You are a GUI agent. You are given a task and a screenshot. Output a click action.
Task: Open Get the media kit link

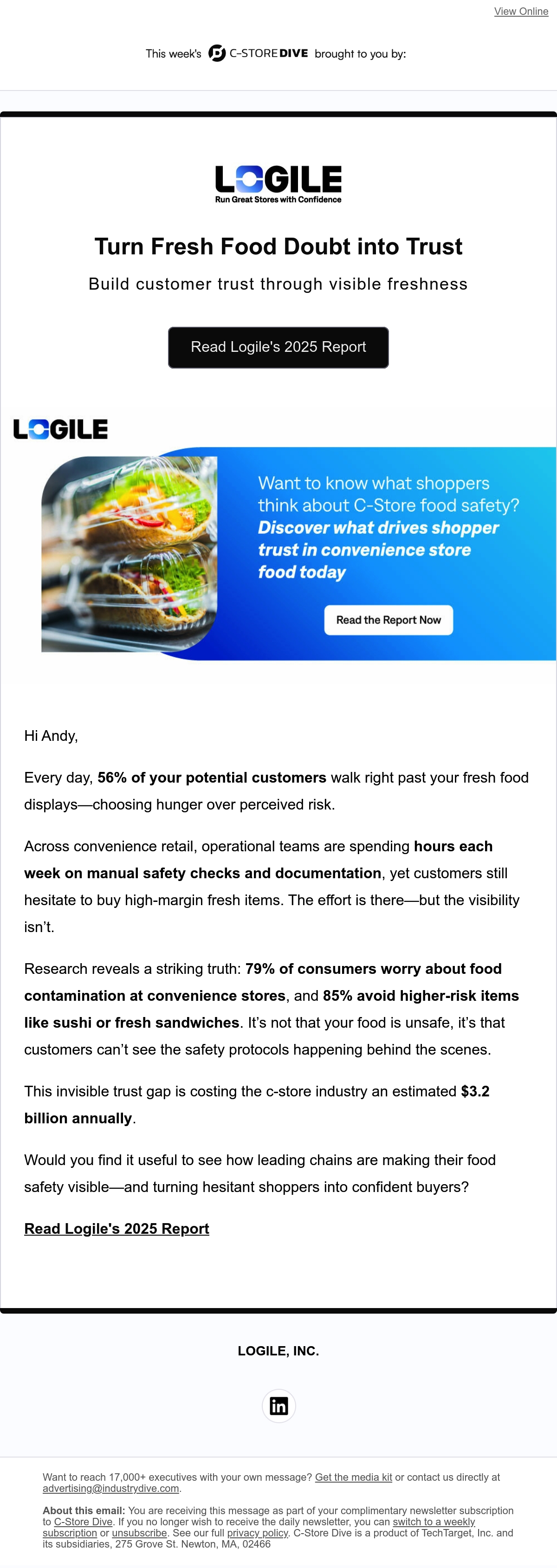point(354,1477)
